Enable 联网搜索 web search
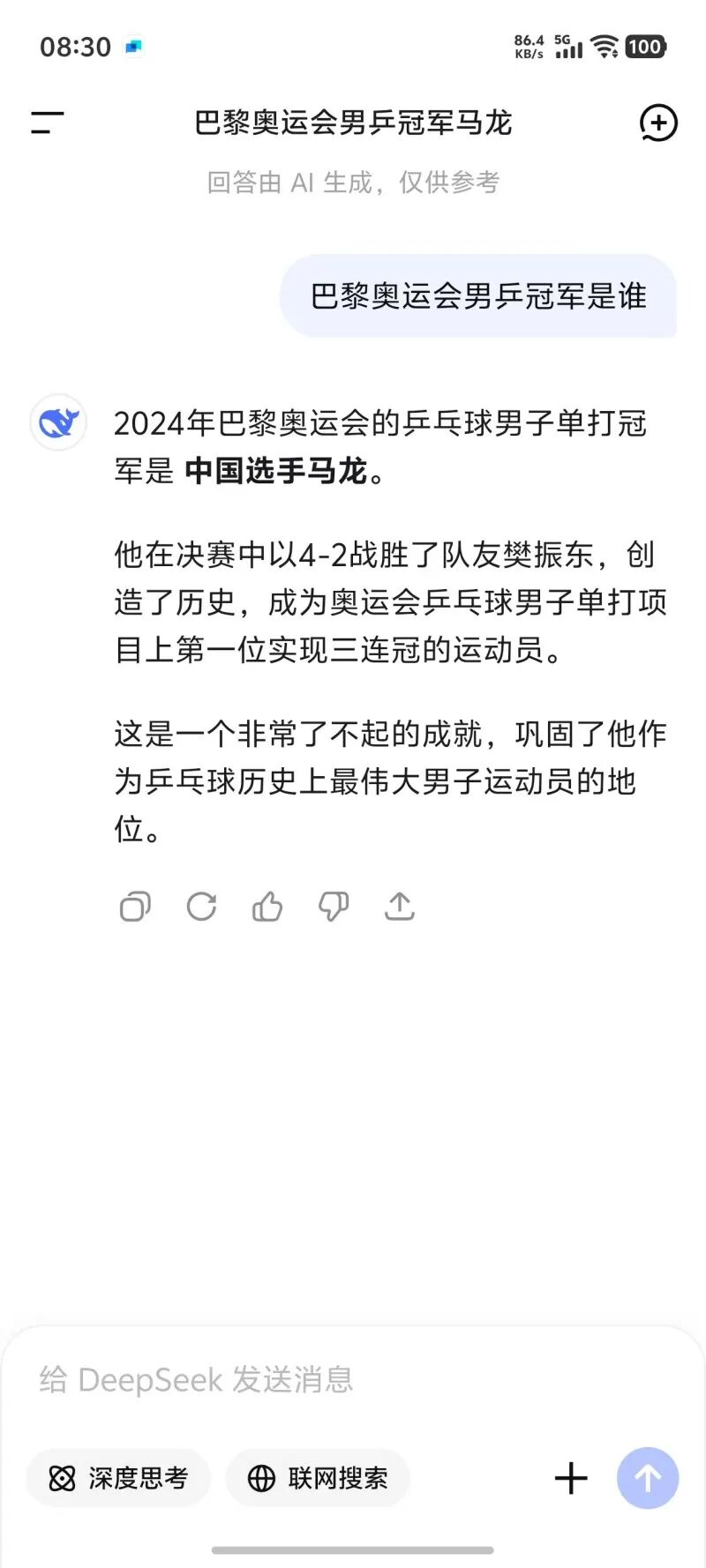Screen dimensions: 706x1568 pos(318,1478)
